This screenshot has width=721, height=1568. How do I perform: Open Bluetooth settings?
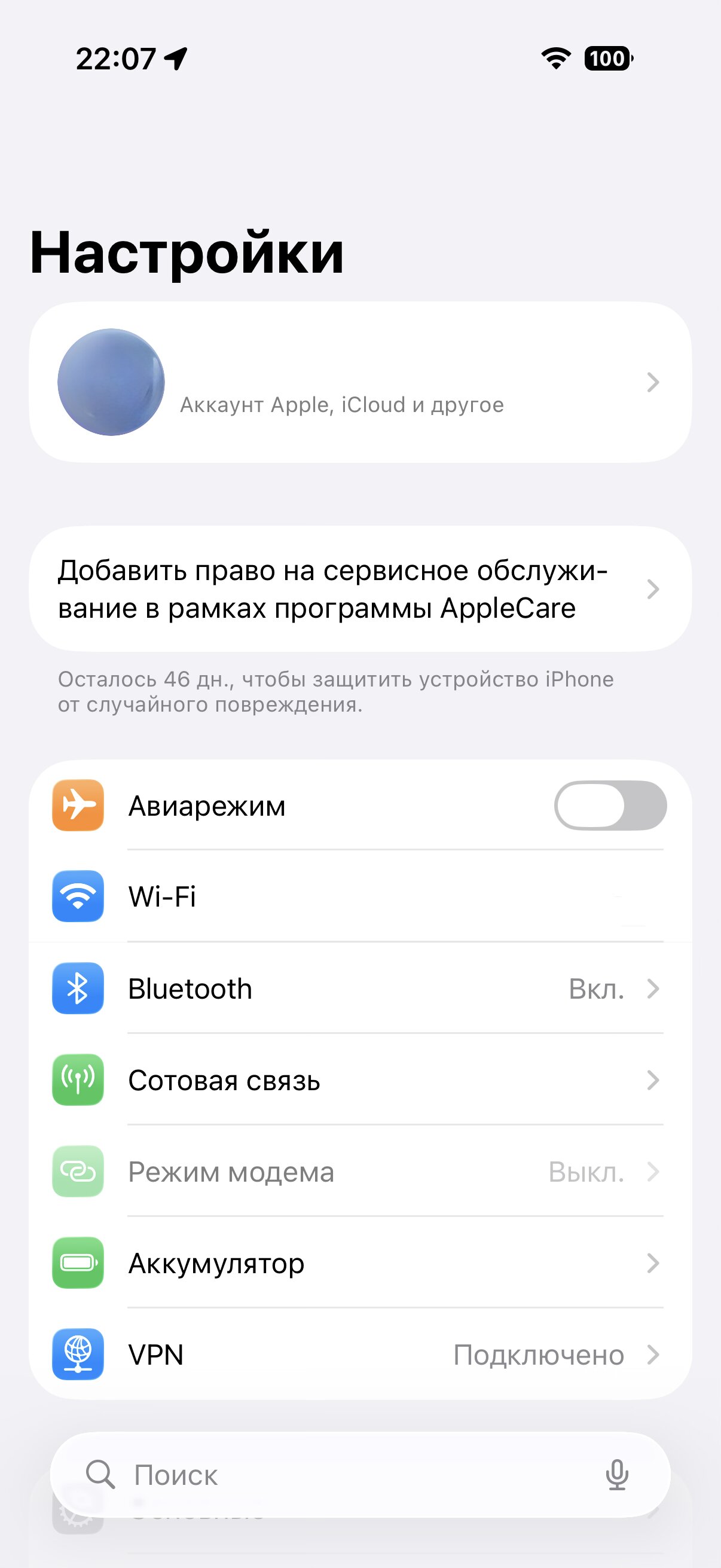(x=360, y=989)
